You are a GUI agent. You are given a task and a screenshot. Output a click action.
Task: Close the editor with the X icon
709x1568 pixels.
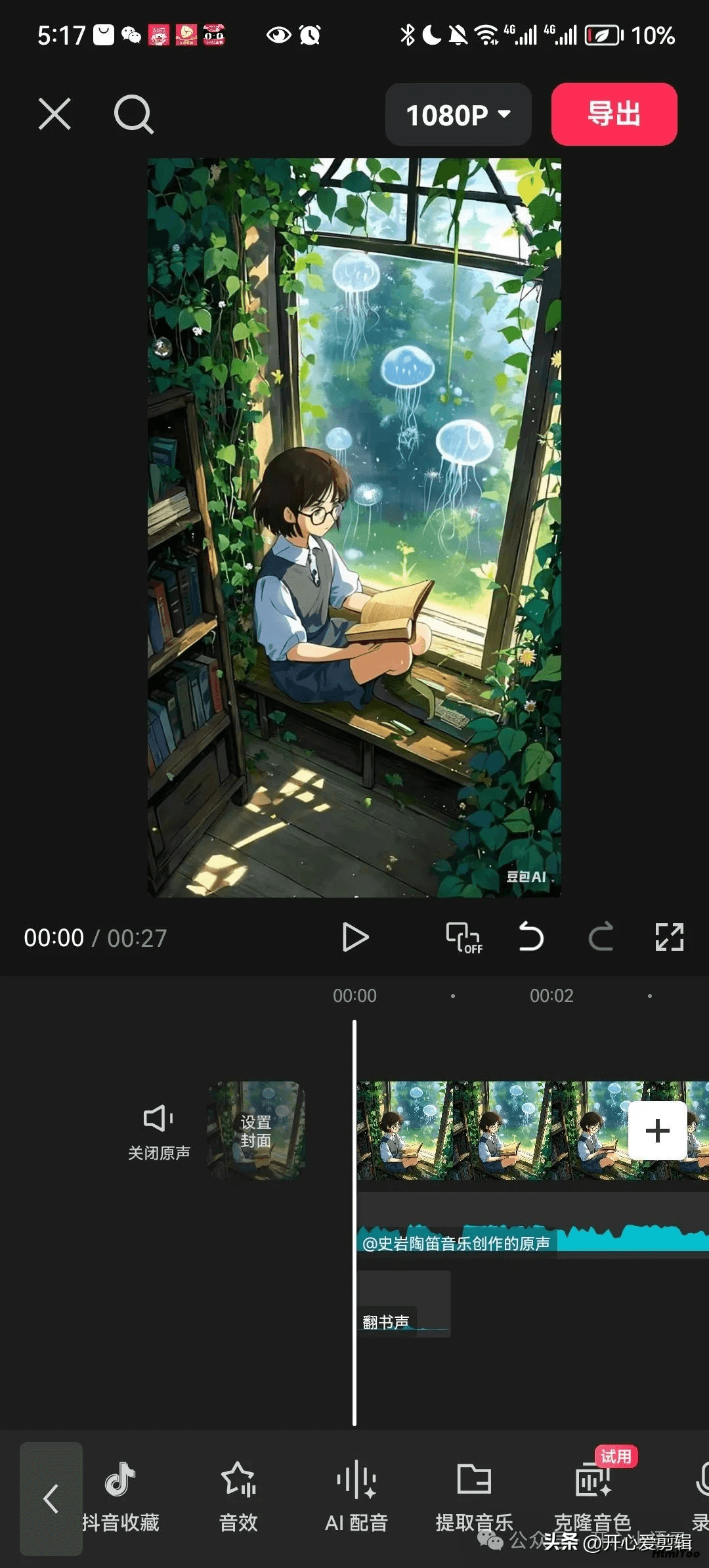[54, 114]
